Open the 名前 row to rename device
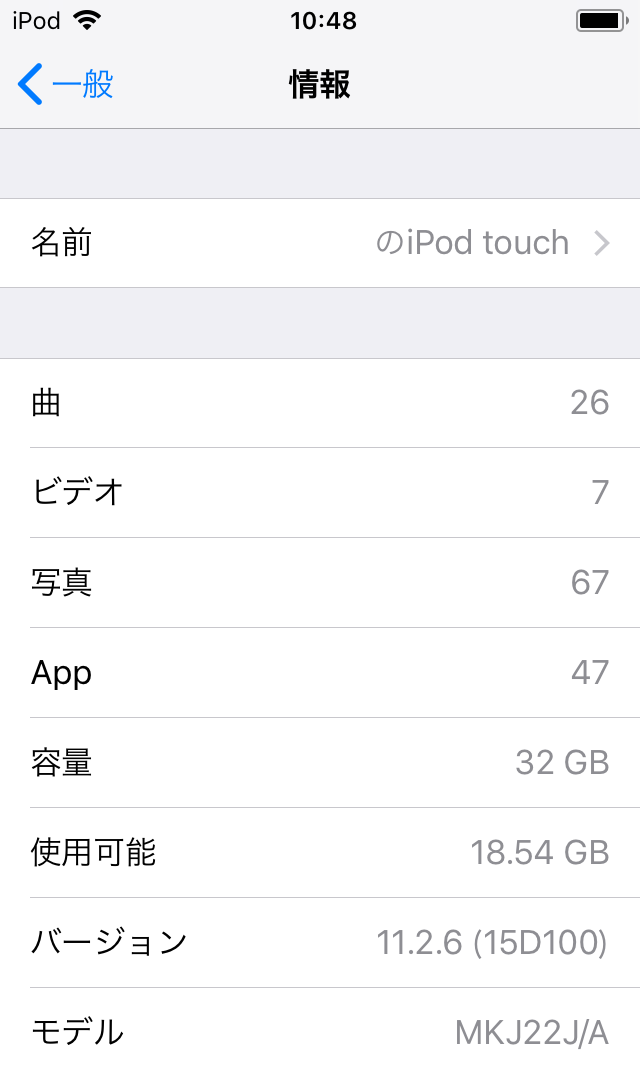640x1067 pixels. point(320,243)
